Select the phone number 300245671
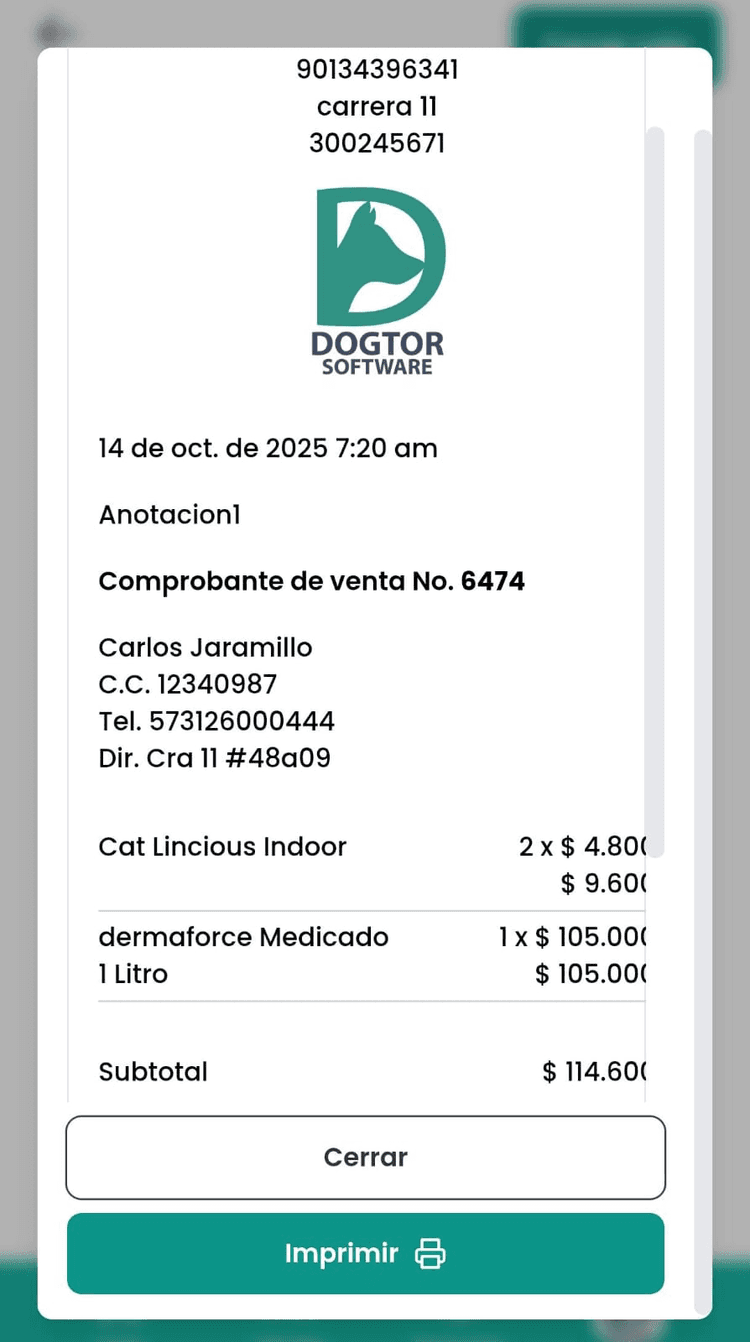750x1342 pixels. click(x=378, y=143)
